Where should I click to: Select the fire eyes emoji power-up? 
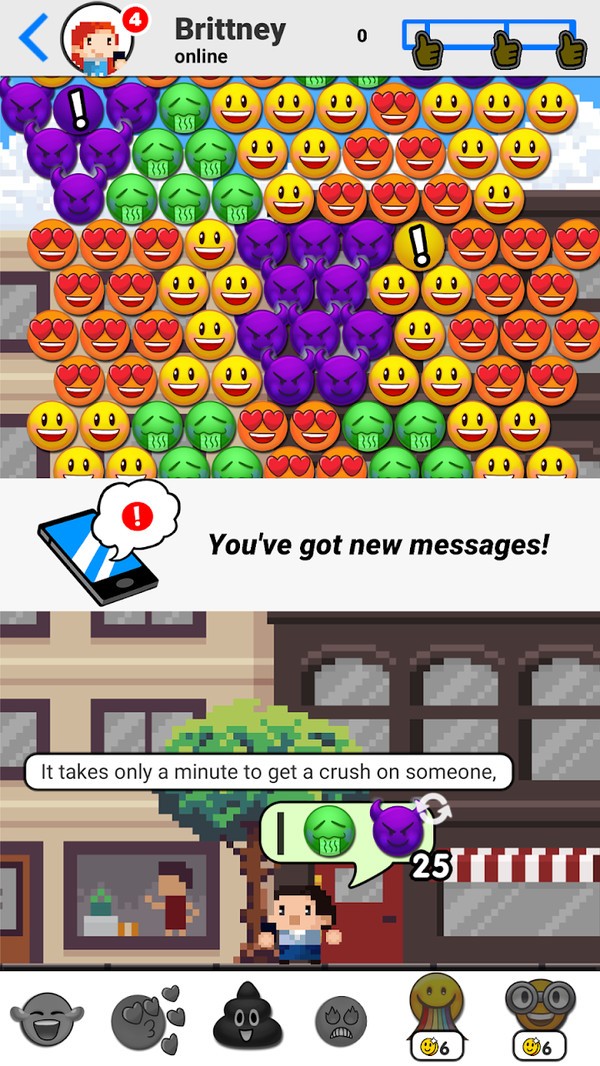point(342,1020)
